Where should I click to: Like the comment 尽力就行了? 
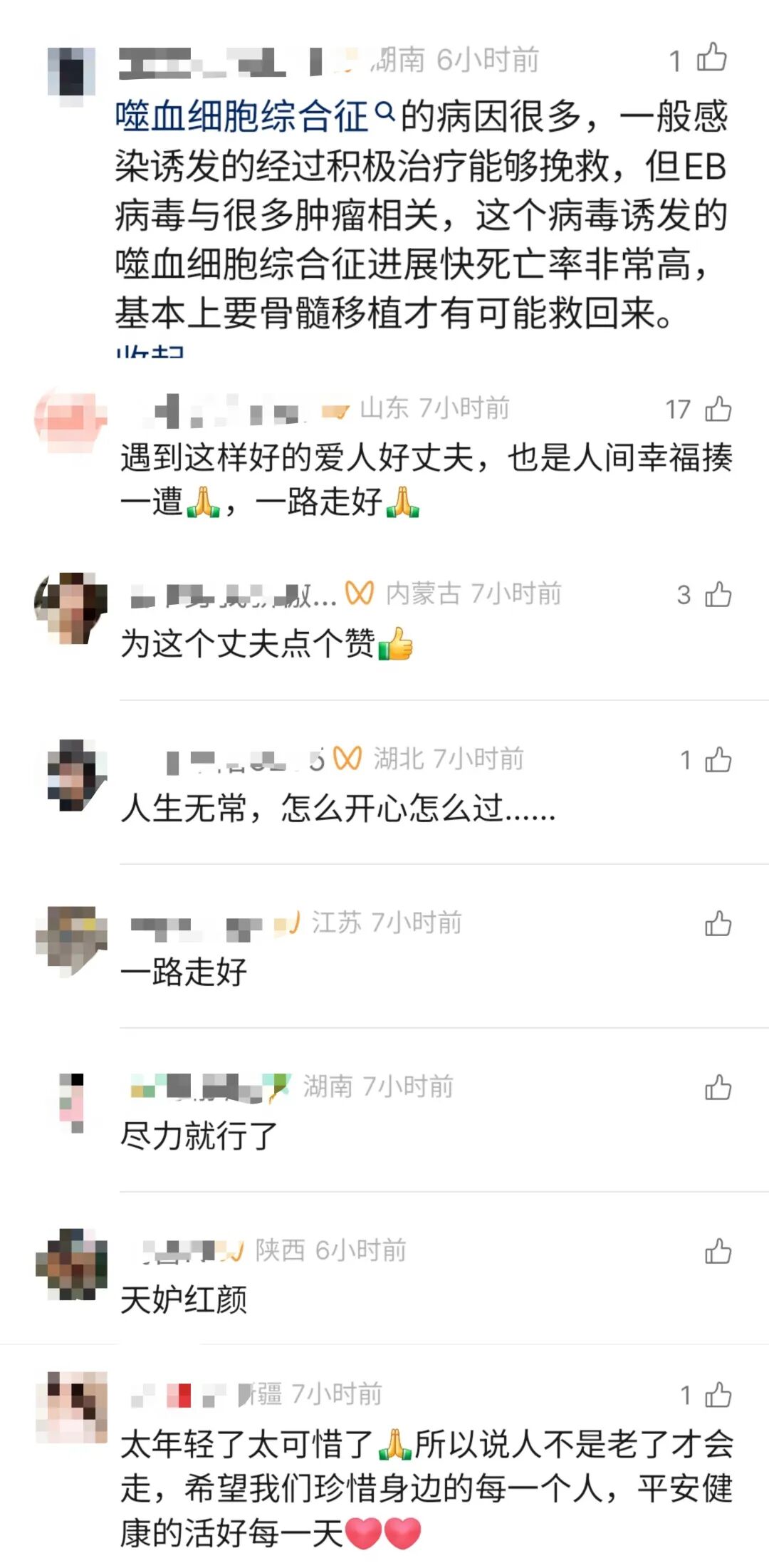[x=718, y=1087]
